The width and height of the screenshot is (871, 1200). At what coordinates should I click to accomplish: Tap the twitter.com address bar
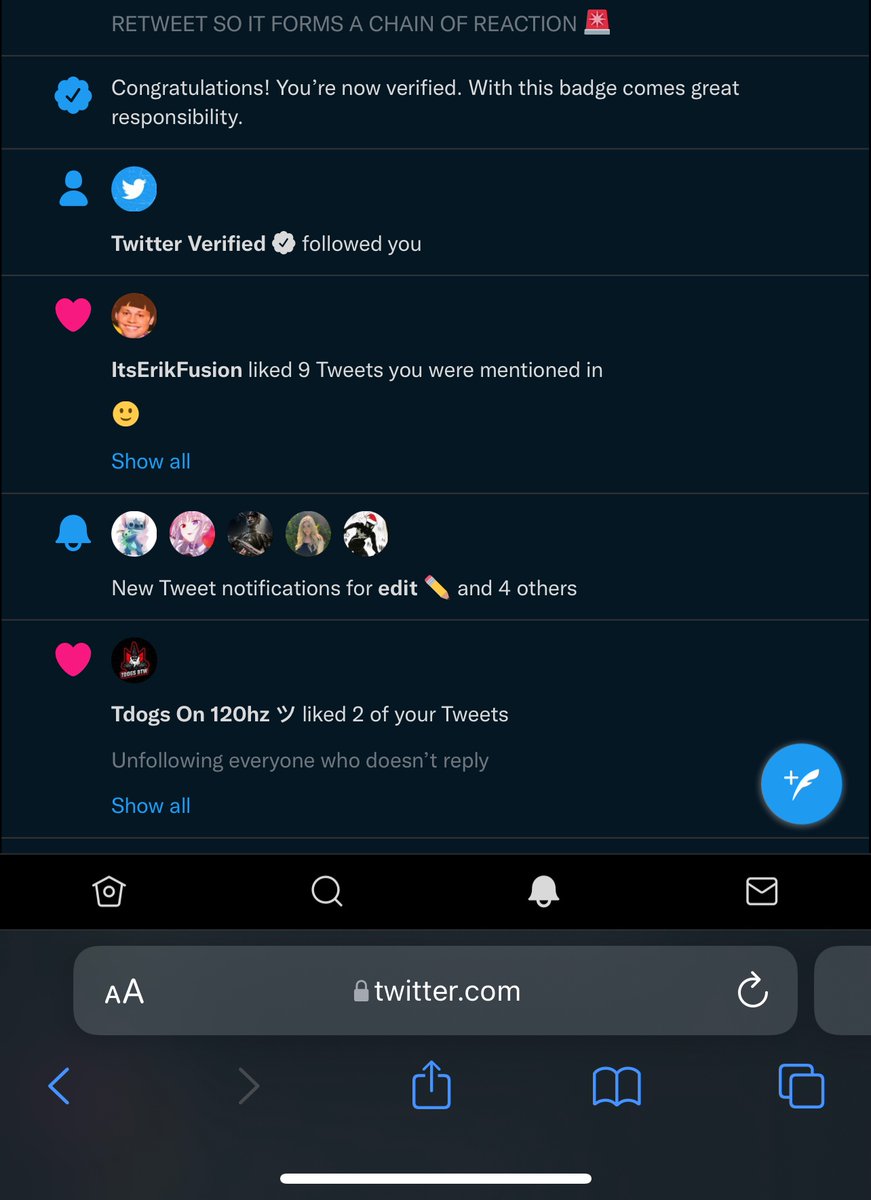pyautogui.click(x=437, y=991)
